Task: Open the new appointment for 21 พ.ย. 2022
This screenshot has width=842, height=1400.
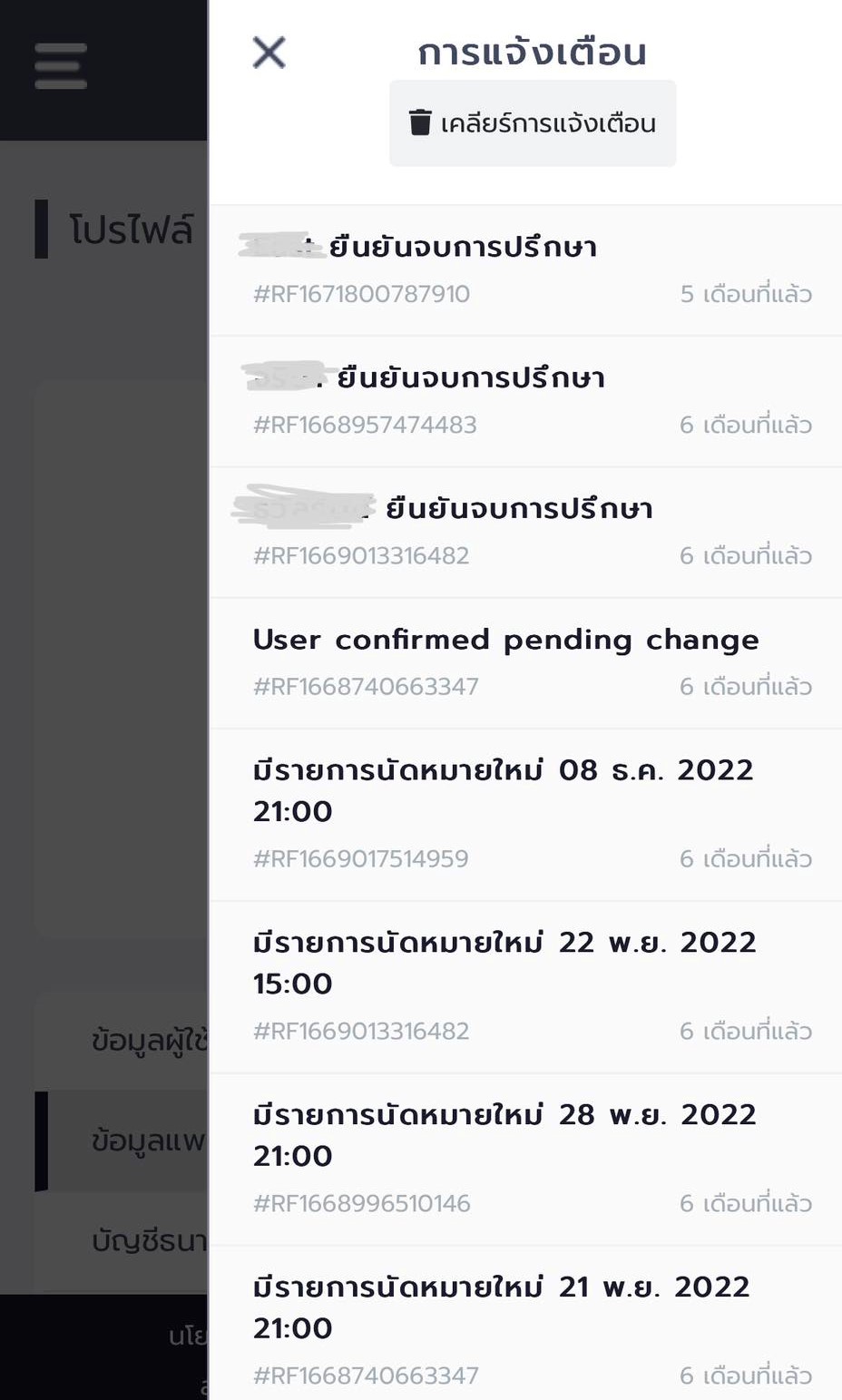Action: point(525,1324)
